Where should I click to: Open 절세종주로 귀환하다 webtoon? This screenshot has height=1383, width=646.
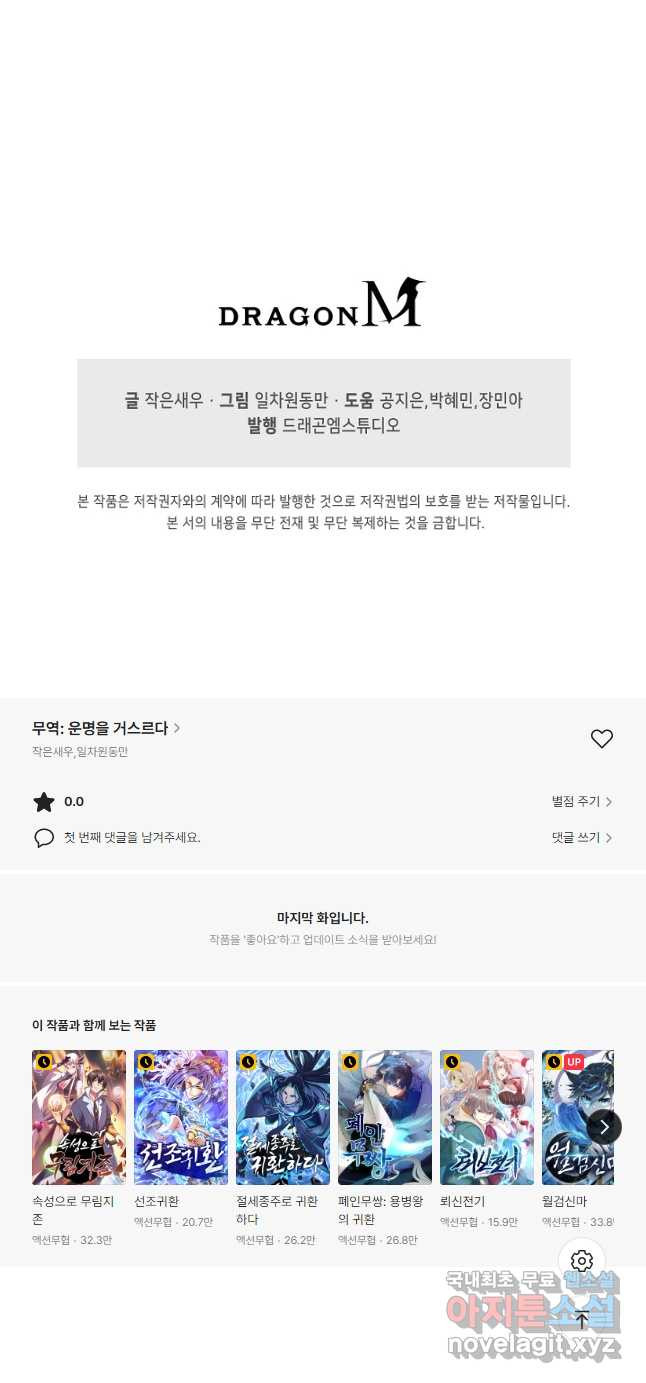283,1117
